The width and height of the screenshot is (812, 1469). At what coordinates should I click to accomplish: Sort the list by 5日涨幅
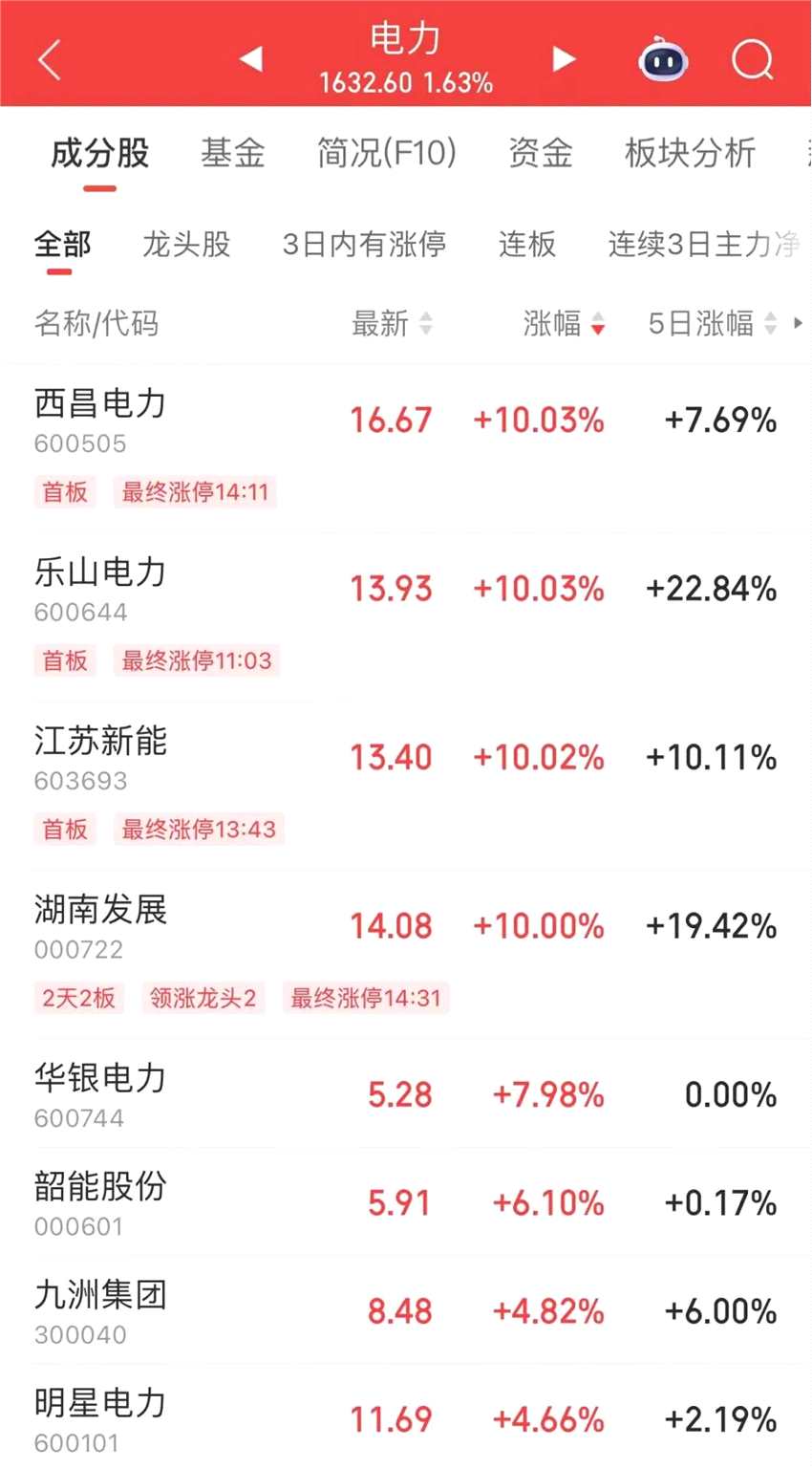tap(712, 324)
